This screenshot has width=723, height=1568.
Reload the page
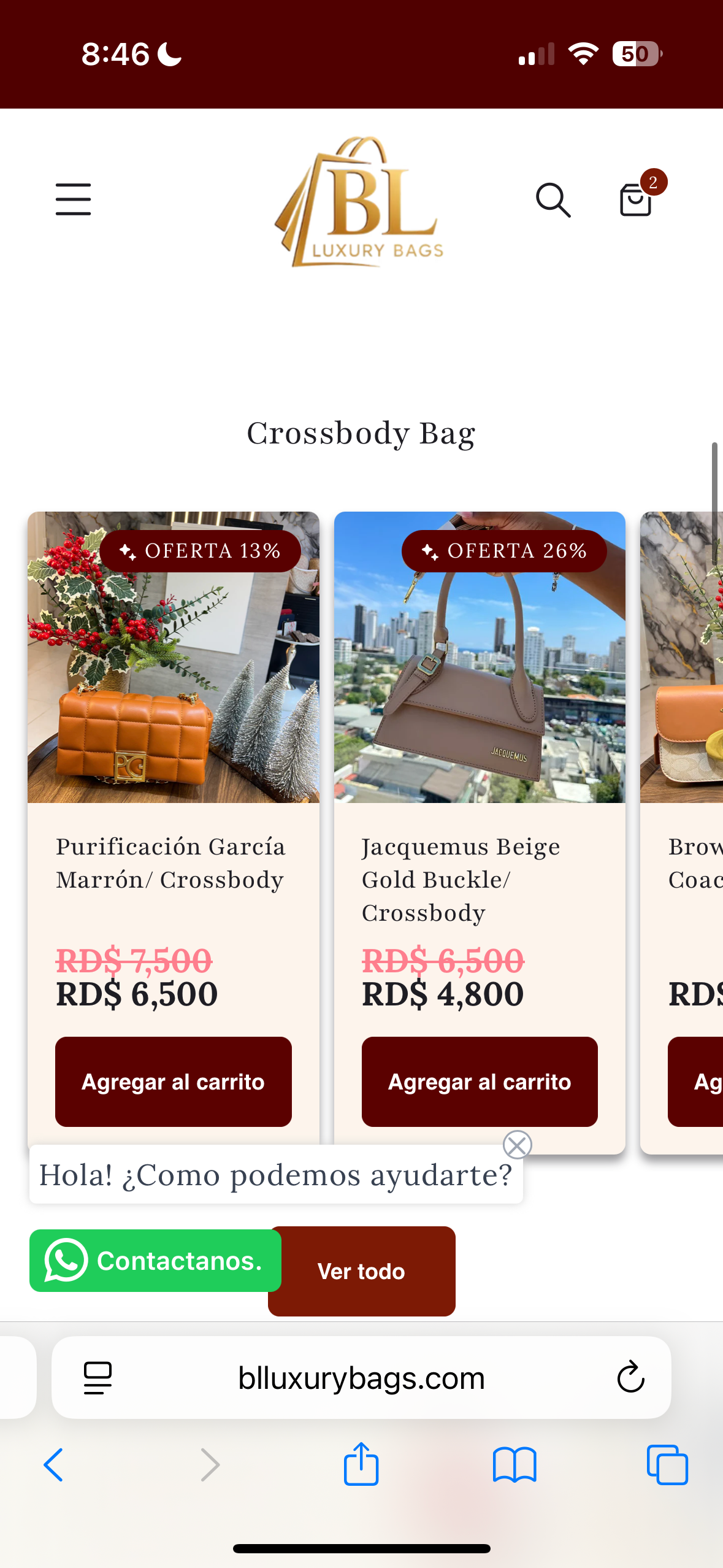point(630,1377)
